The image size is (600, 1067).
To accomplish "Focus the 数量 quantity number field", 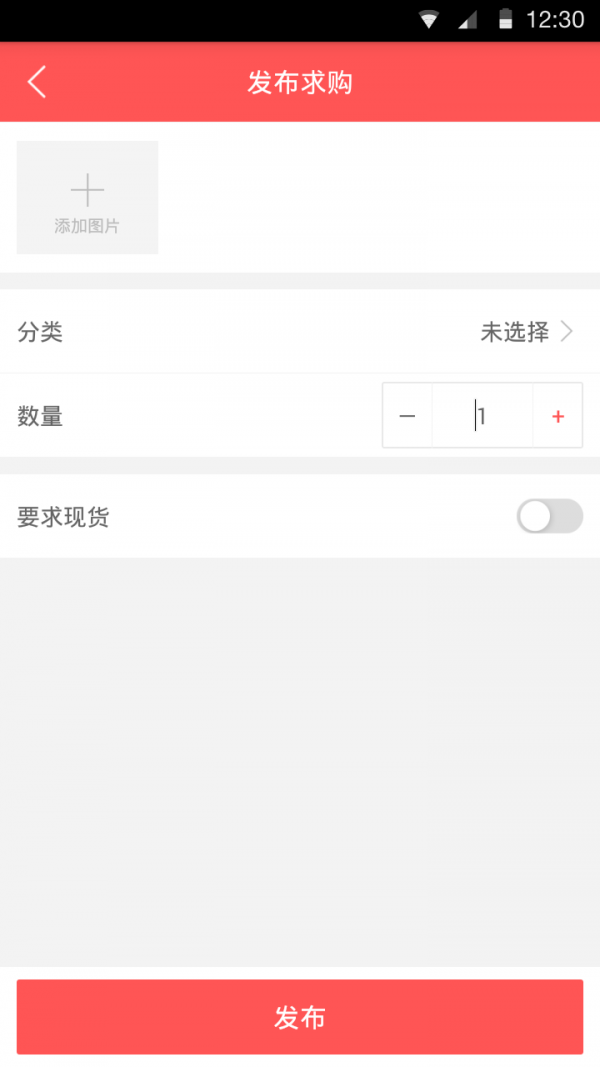I will click(x=482, y=416).
